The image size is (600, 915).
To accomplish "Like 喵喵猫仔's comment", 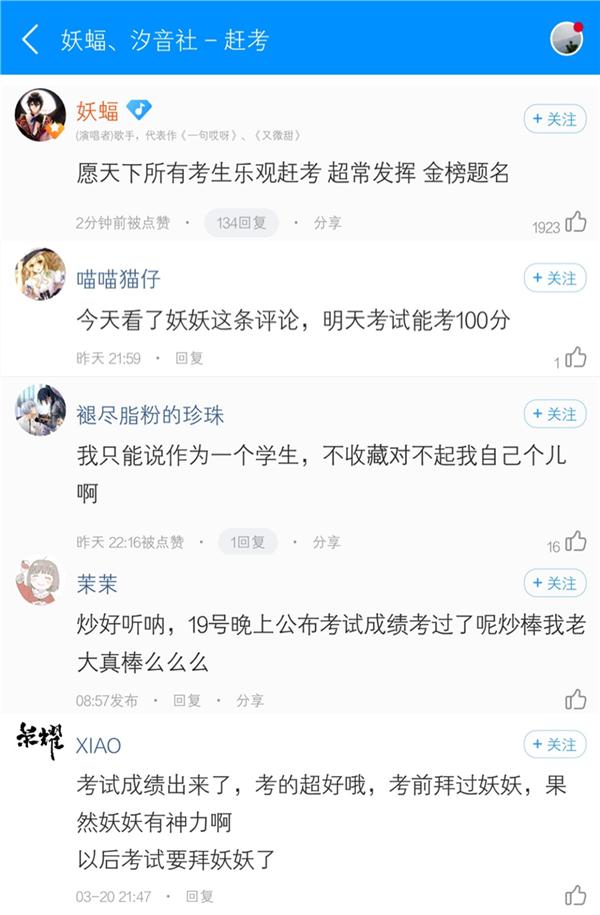I will coord(575,358).
